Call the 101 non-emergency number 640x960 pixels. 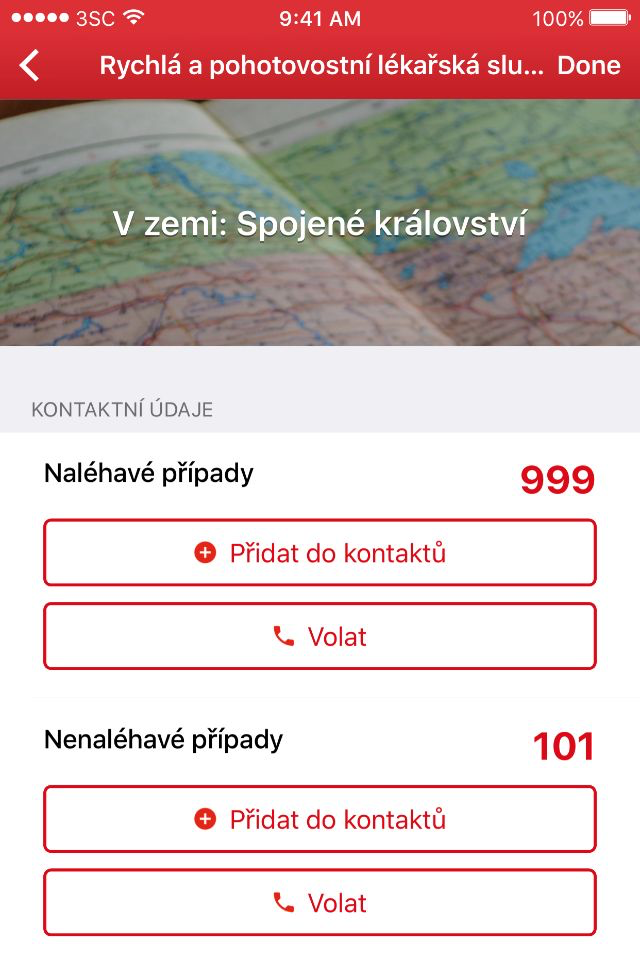320,903
